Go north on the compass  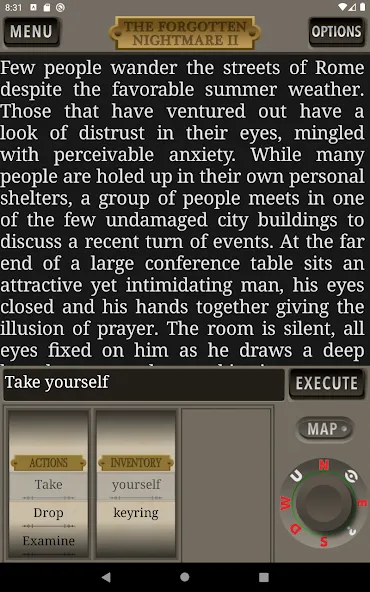[324, 465]
